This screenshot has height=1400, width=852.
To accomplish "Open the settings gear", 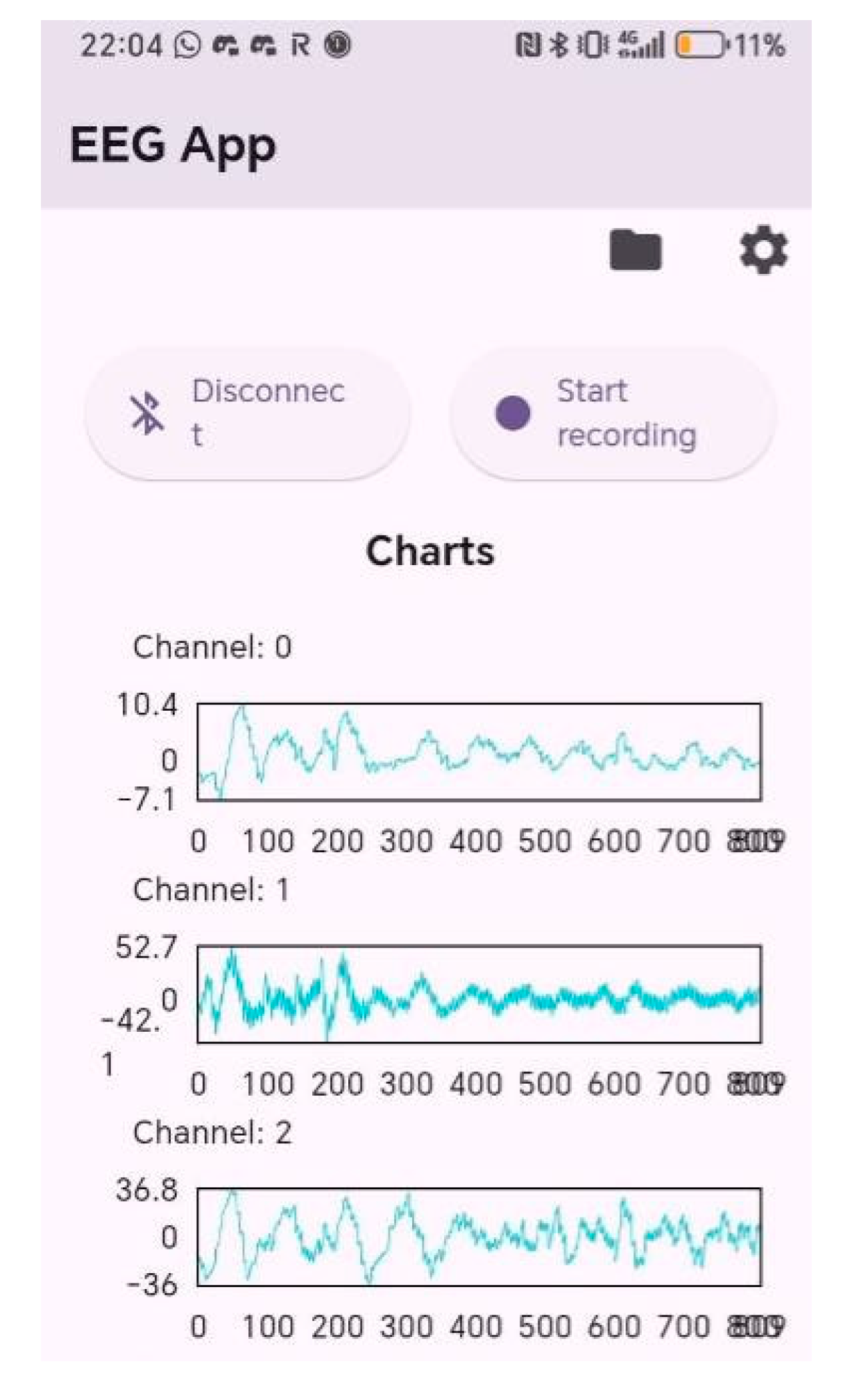I will tap(763, 250).
